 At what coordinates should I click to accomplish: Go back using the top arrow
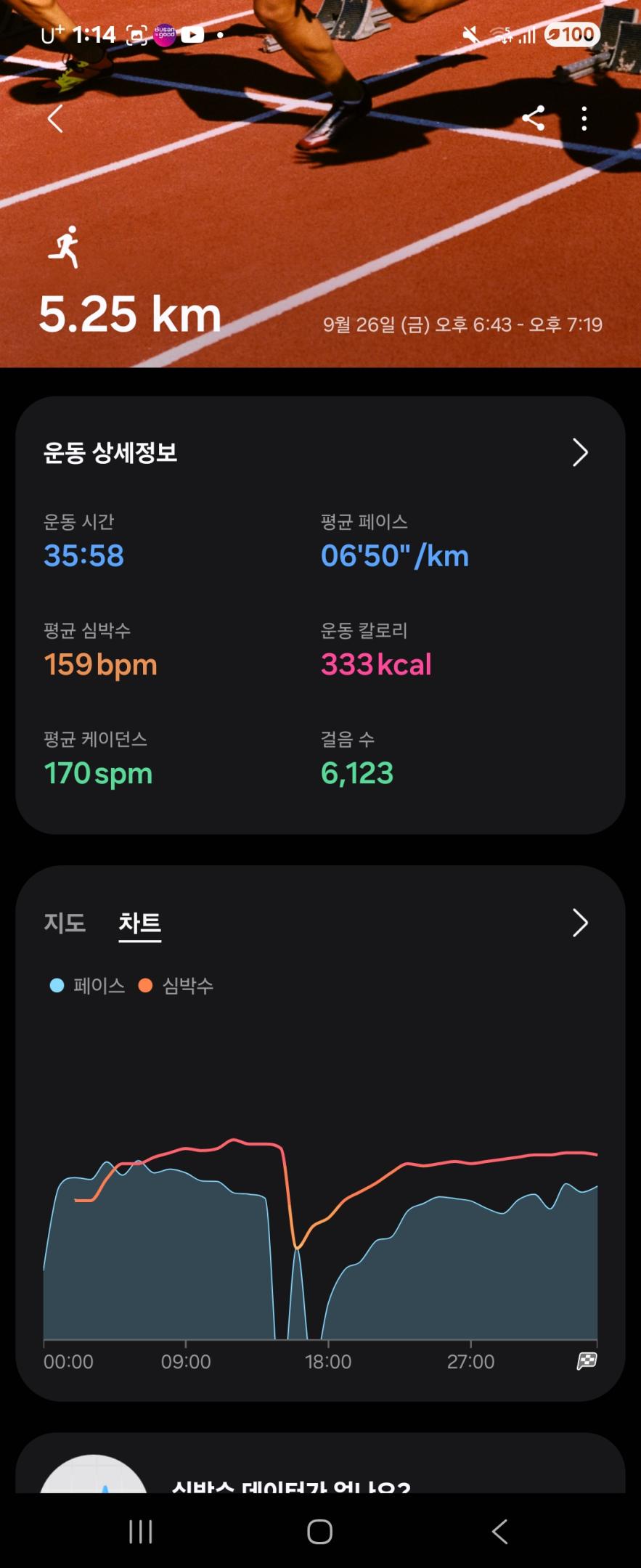click(55, 118)
